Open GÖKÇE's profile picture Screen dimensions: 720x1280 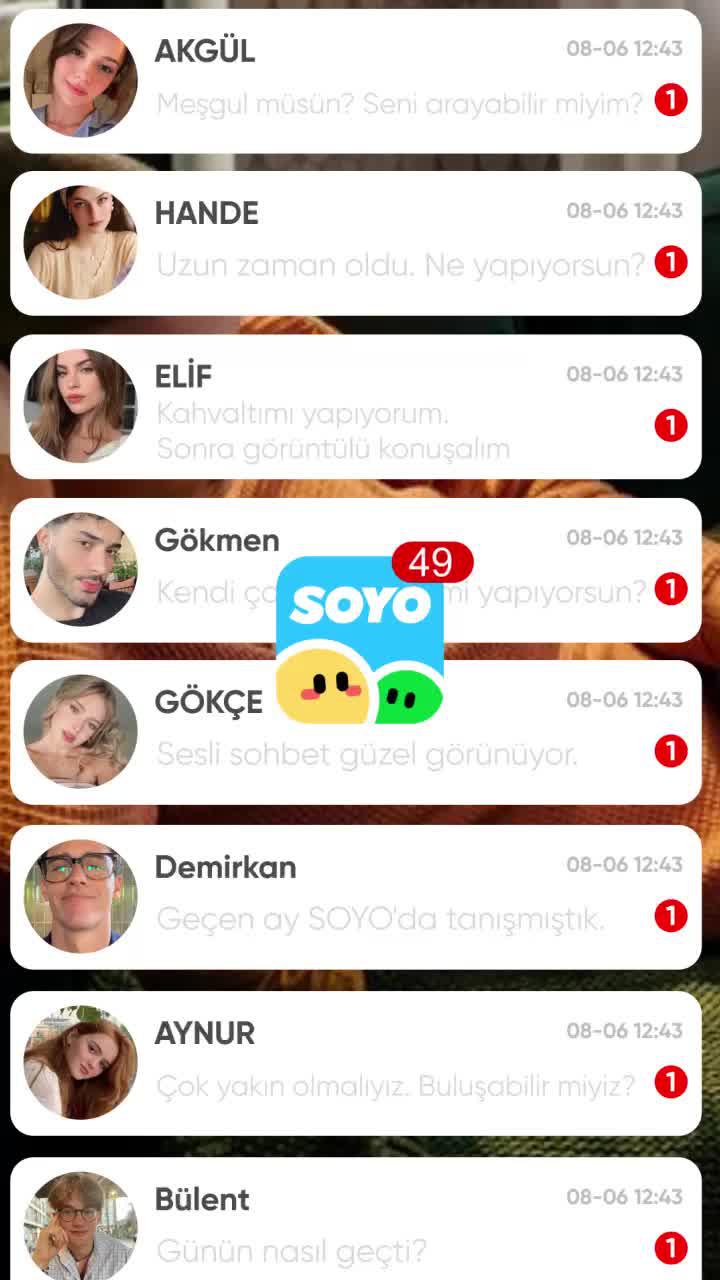pyautogui.click(x=80, y=731)
